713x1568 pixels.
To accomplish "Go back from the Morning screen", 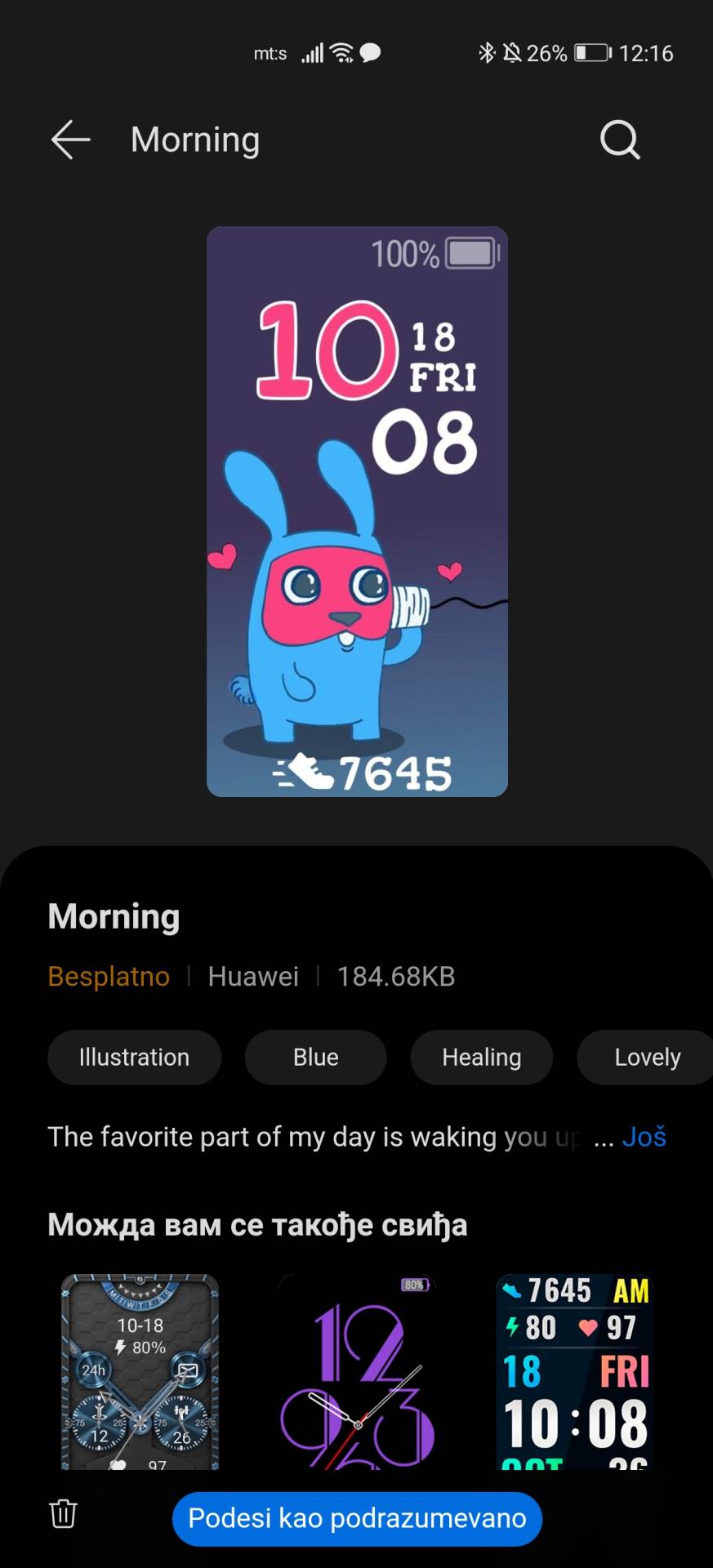I will click(x=71, y=140).
